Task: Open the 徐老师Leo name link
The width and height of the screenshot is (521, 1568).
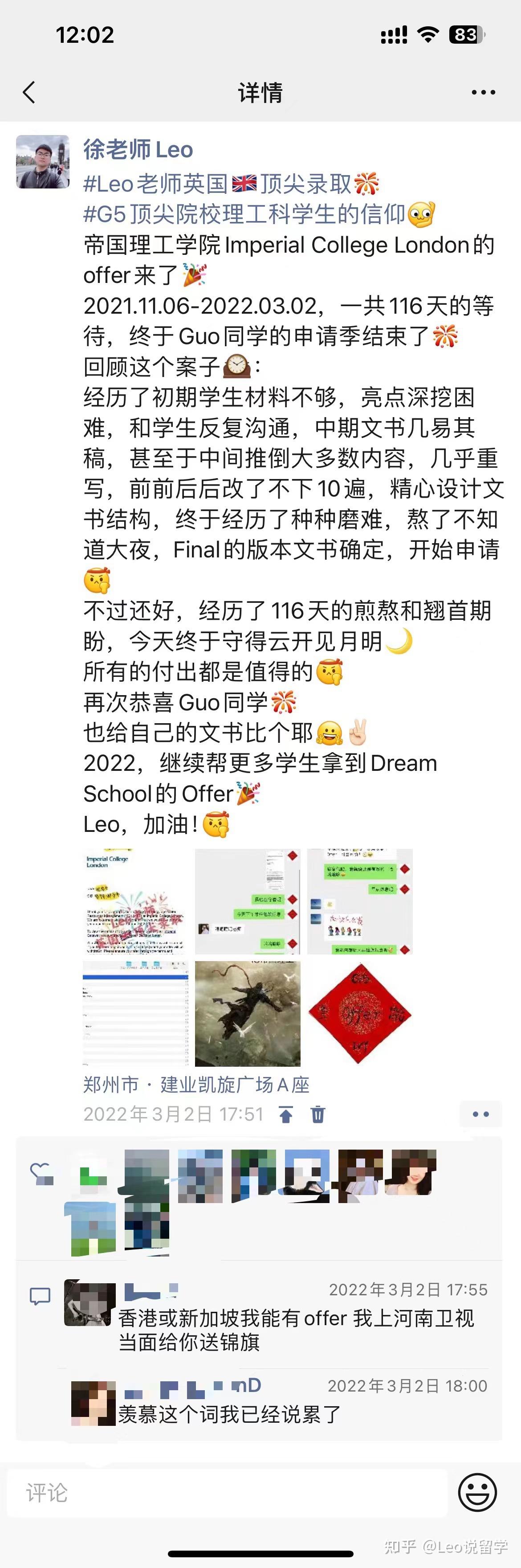Action: (138, 150)
